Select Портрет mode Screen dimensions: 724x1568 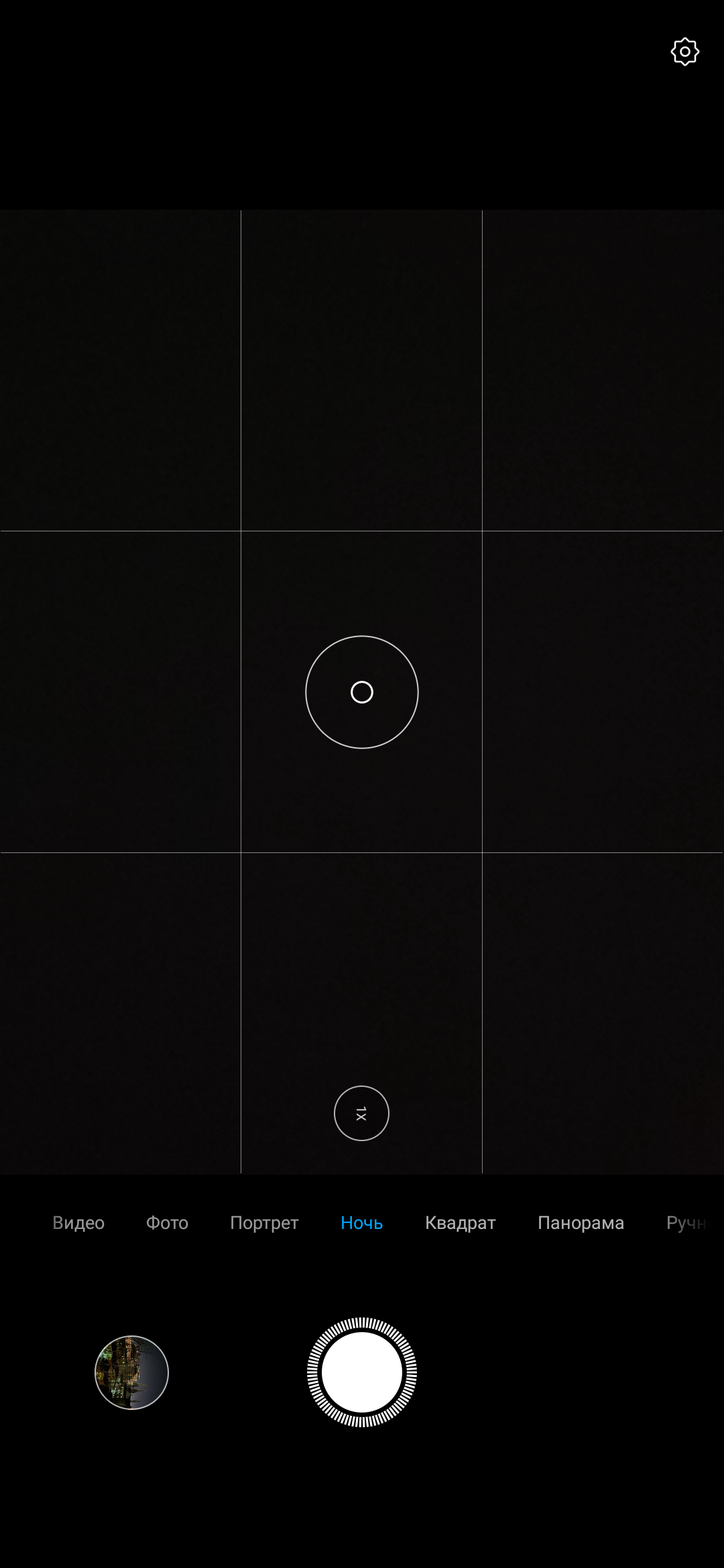coord(264,1224)
